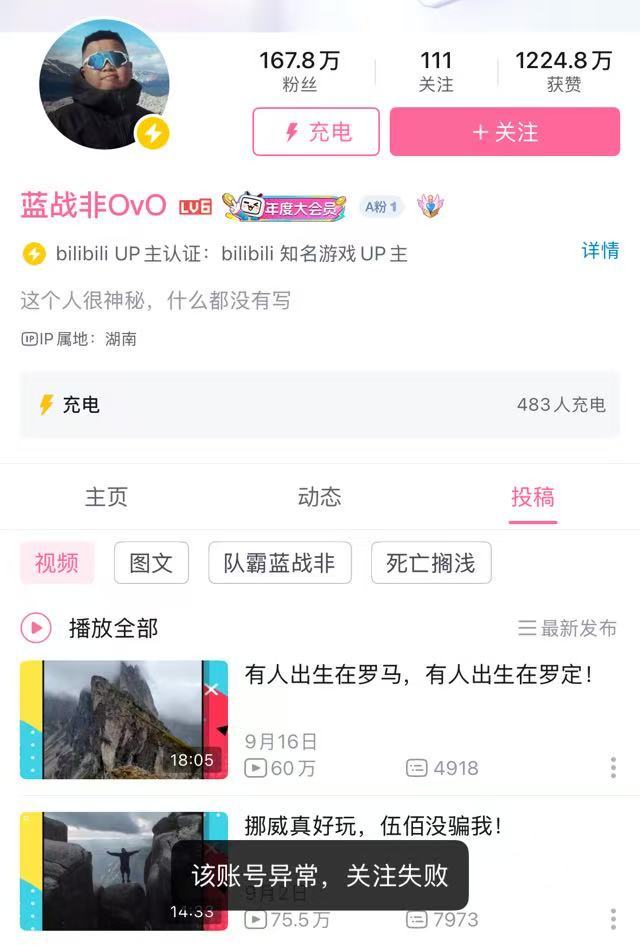Open video 挪威真好玩,伍佰没骗我
Viewport: 640px width, 945px height.
tap(372, 826)
